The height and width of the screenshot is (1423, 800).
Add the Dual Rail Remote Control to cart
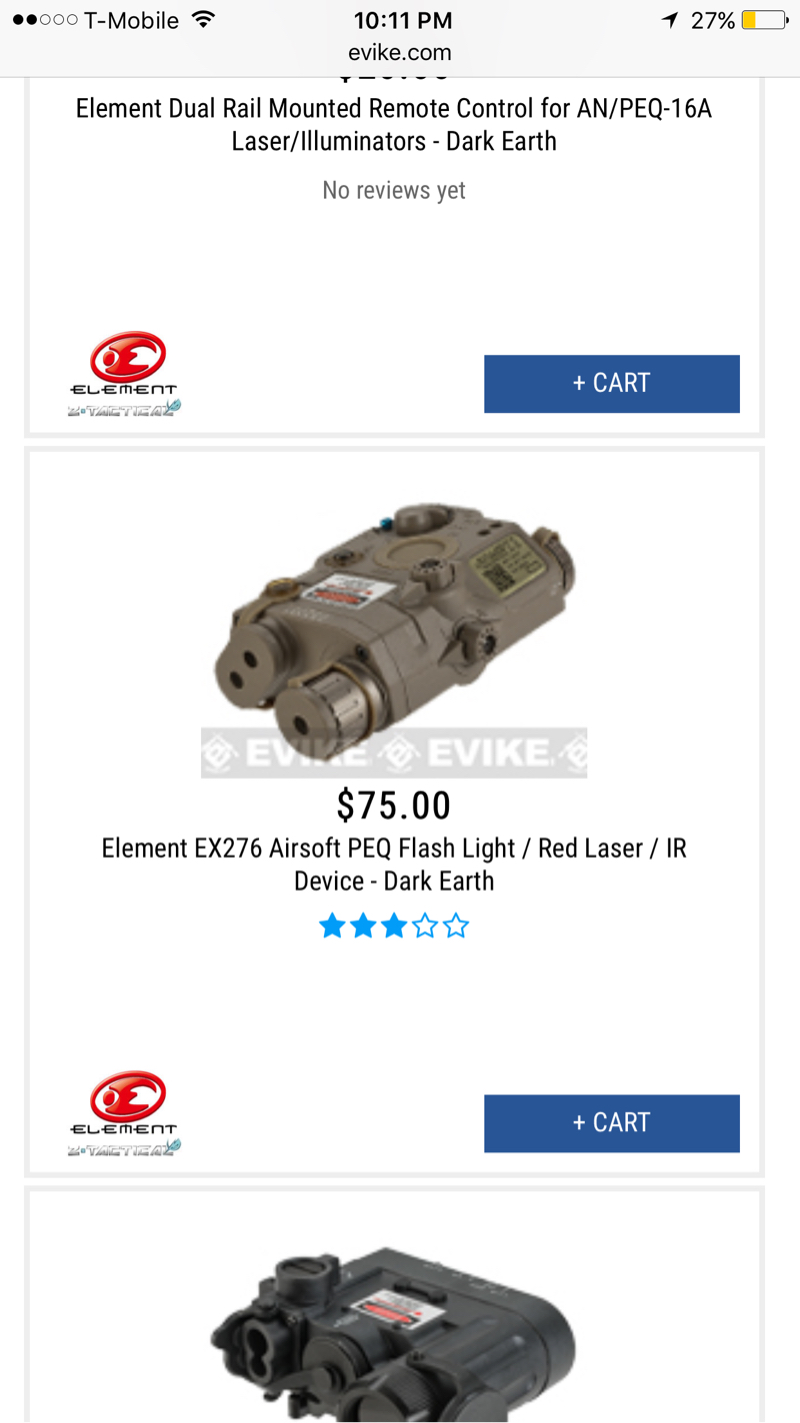coord(612,383)
